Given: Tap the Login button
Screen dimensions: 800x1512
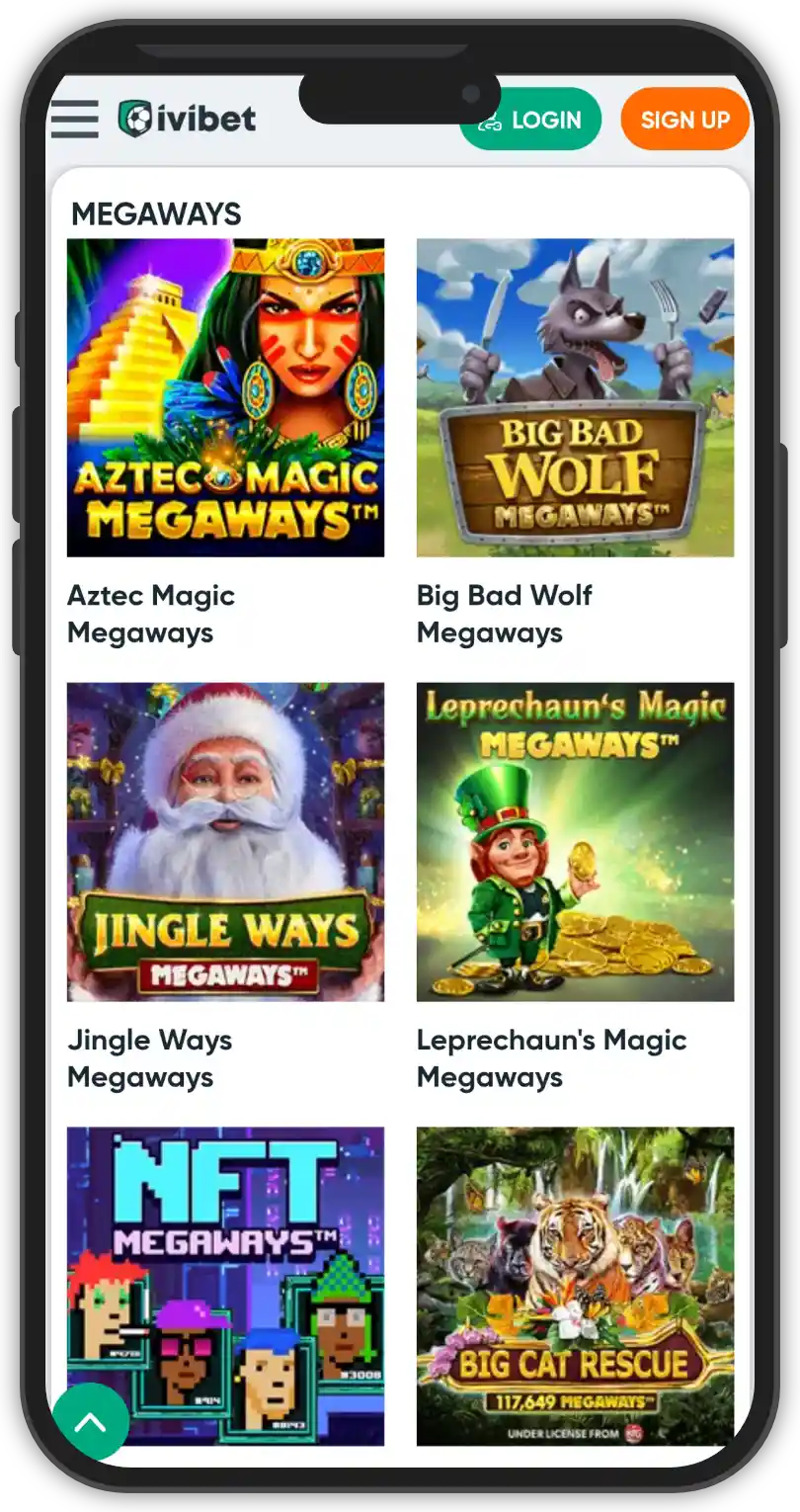Looking at the screenshot, I should point(531,121).
